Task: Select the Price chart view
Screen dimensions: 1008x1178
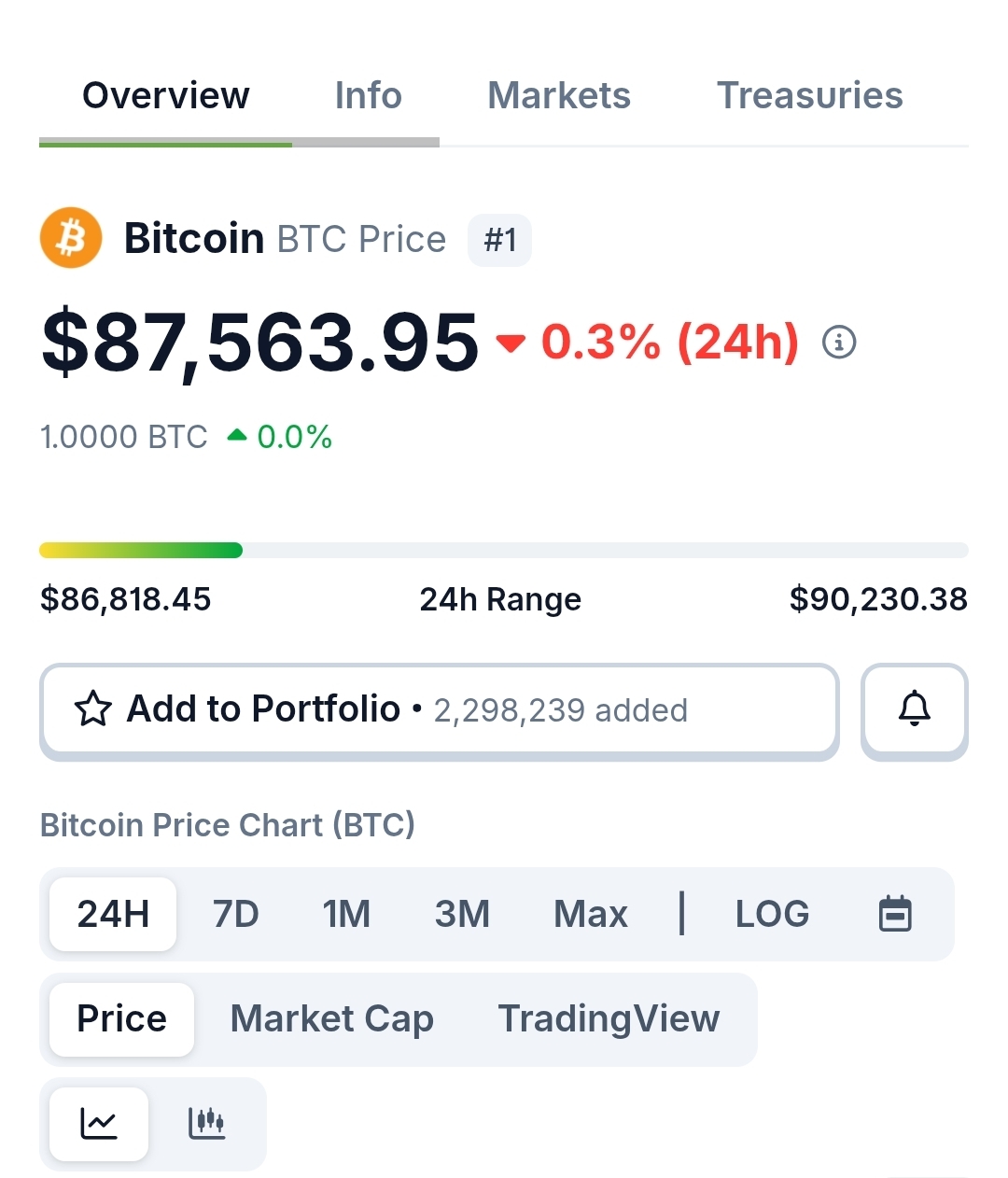Action: (121, 1018)
